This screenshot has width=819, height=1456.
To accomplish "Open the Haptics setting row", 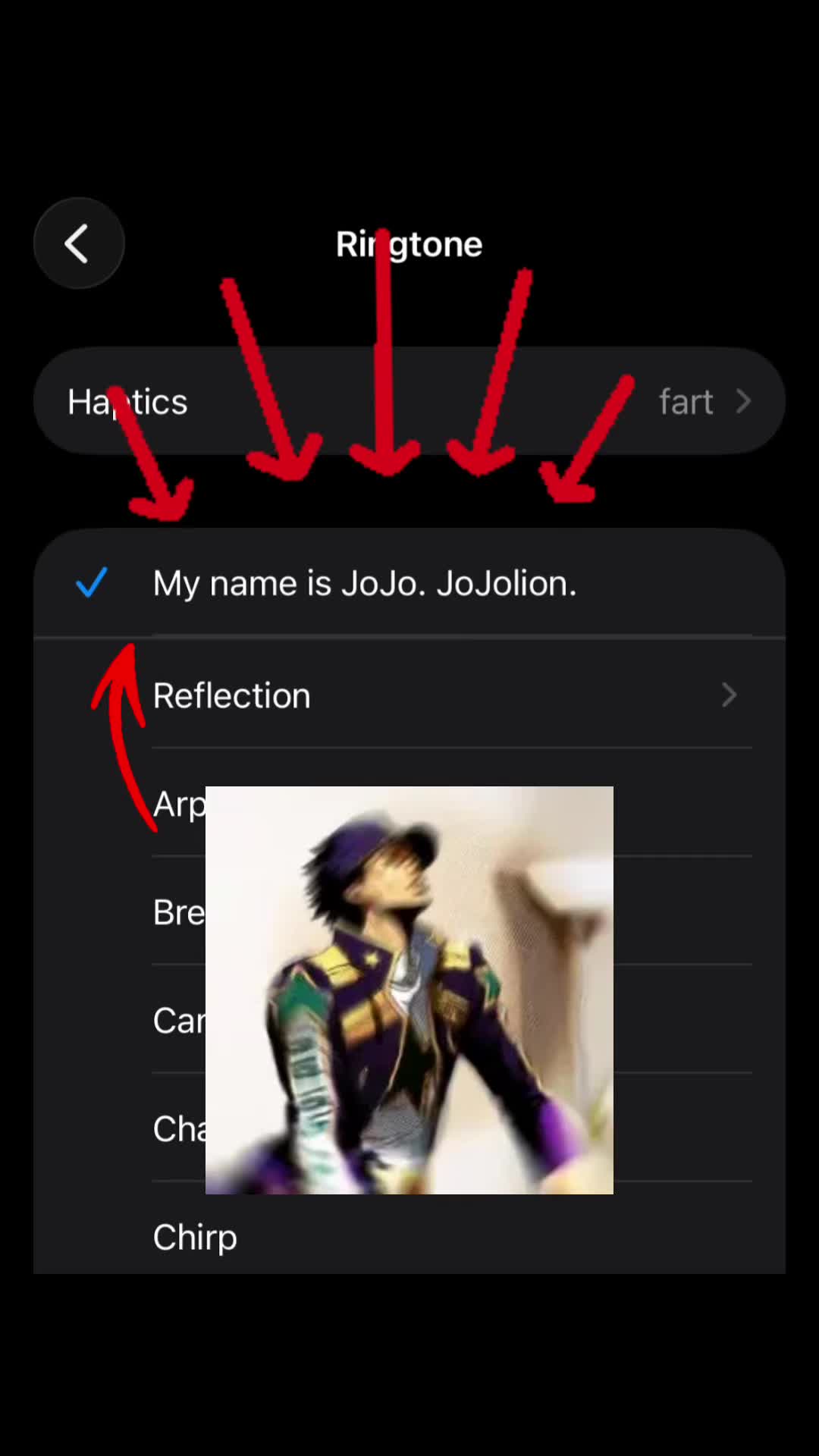I will pyautogui.click(x=409, y=401).
